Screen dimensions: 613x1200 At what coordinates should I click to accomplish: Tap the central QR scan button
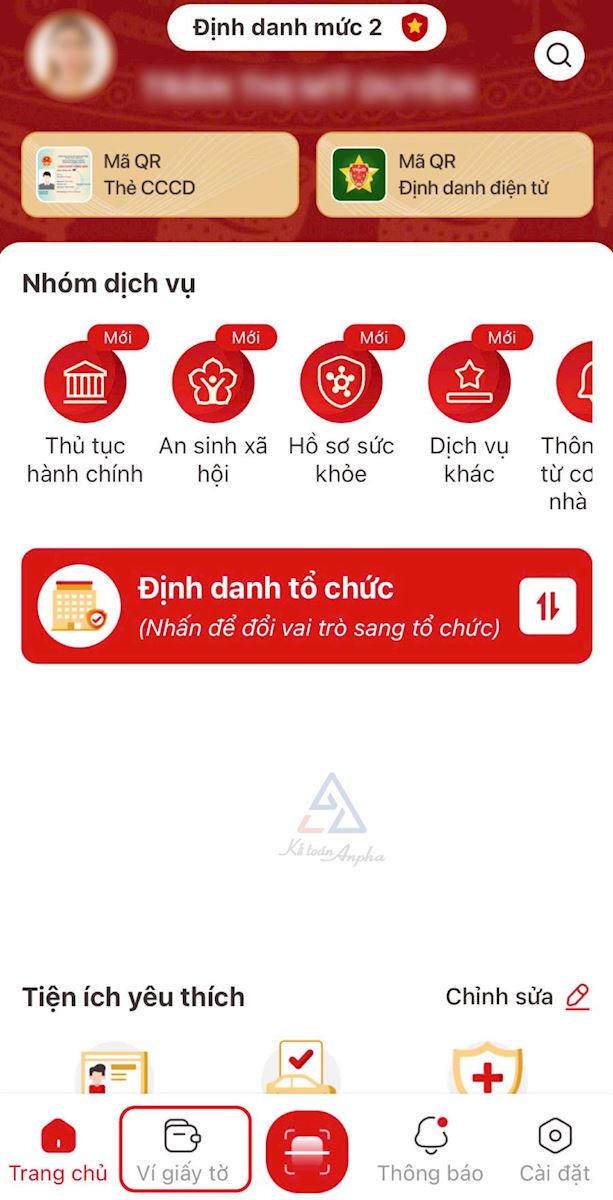point(307,1152)
